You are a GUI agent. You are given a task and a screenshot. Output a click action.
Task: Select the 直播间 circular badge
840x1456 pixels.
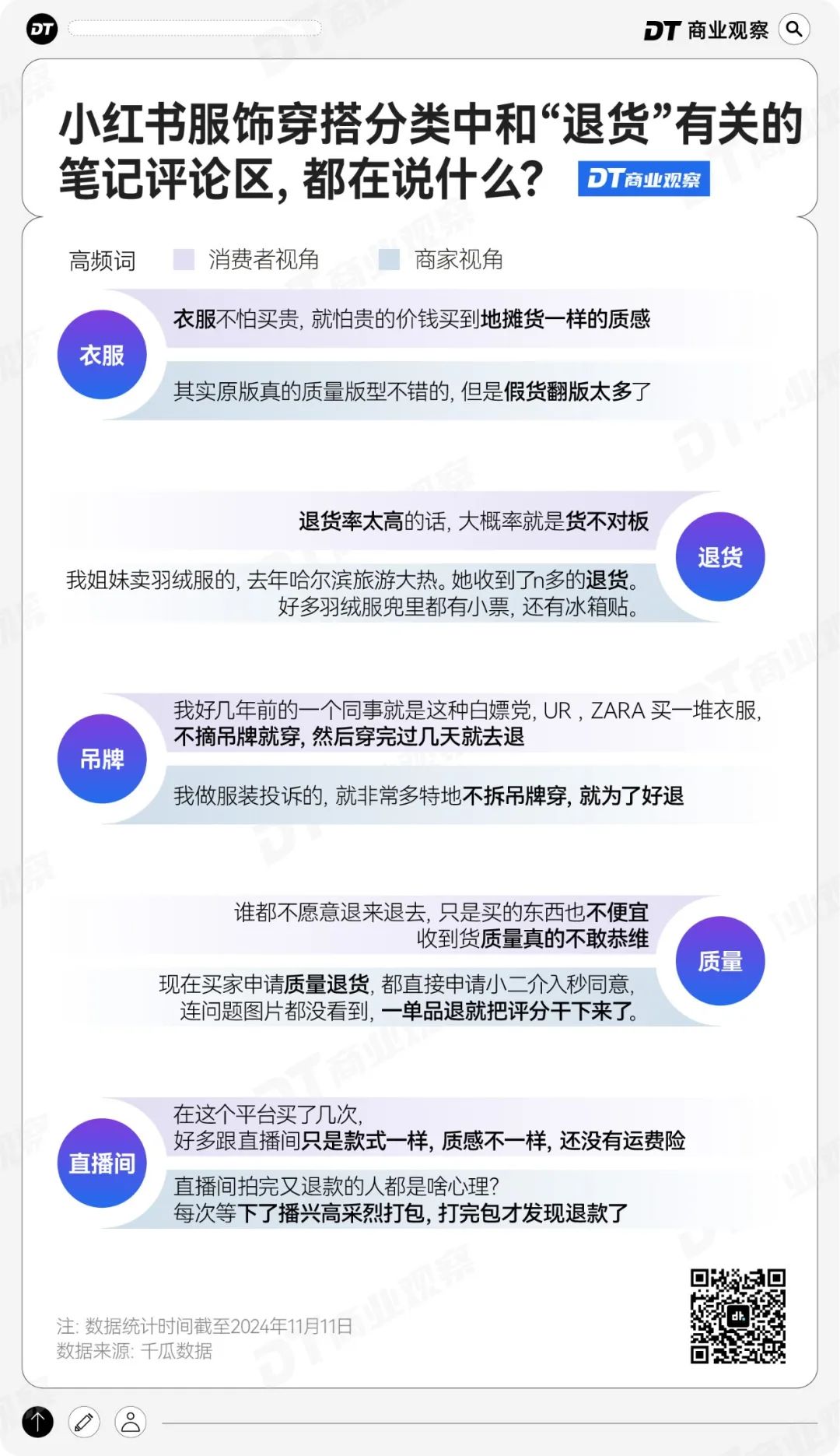101,1162
